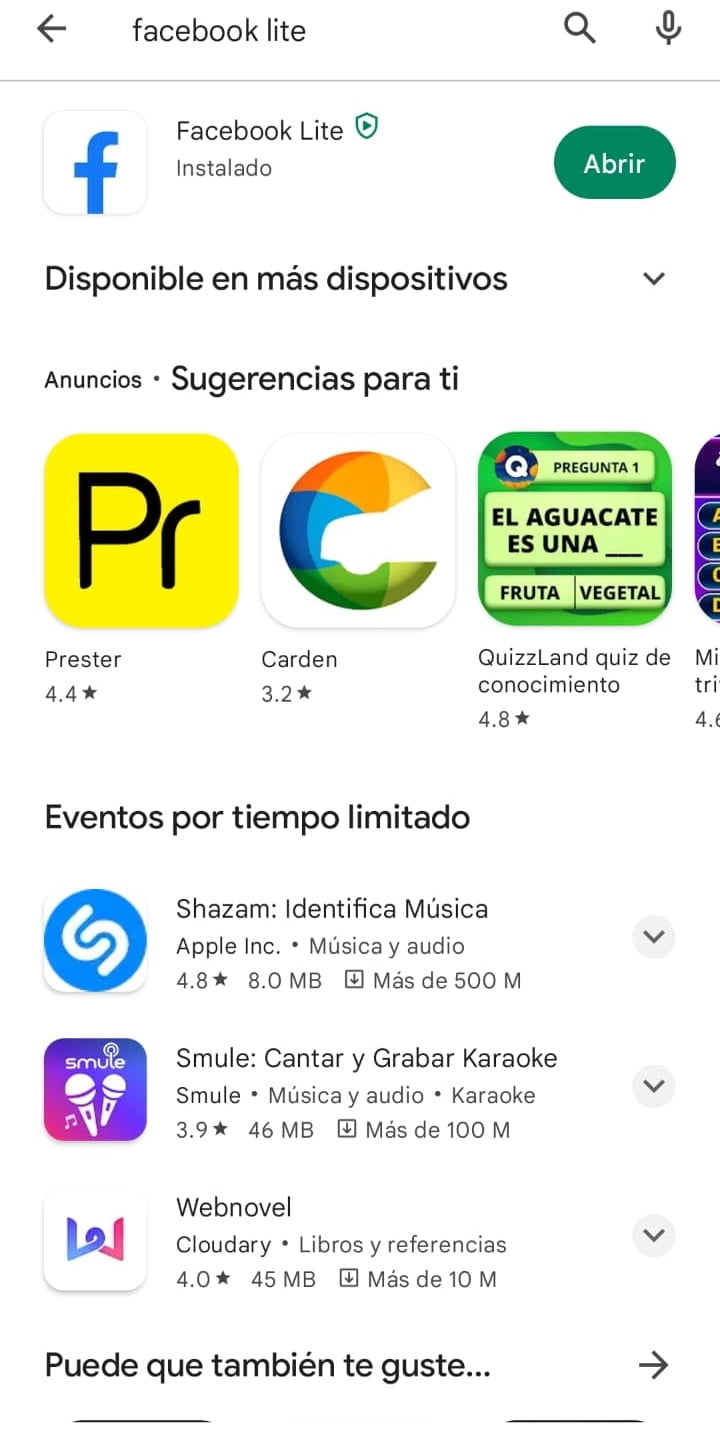720x1437 pixels.
Task: Click the Anuncios Sugerencias para ti heading
Action: 250,378
